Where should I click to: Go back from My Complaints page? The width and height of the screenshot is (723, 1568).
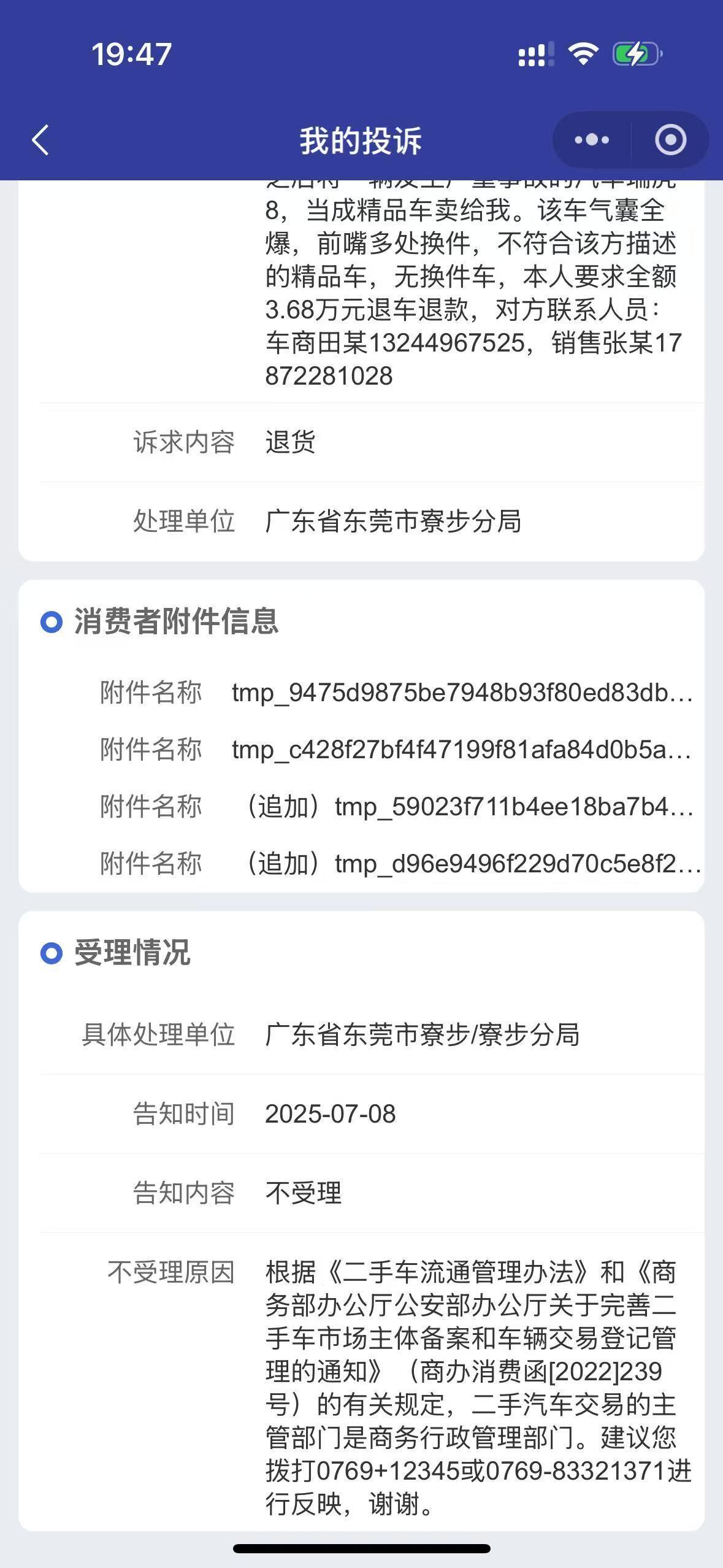pyautogui.click(x=40, y=140)
